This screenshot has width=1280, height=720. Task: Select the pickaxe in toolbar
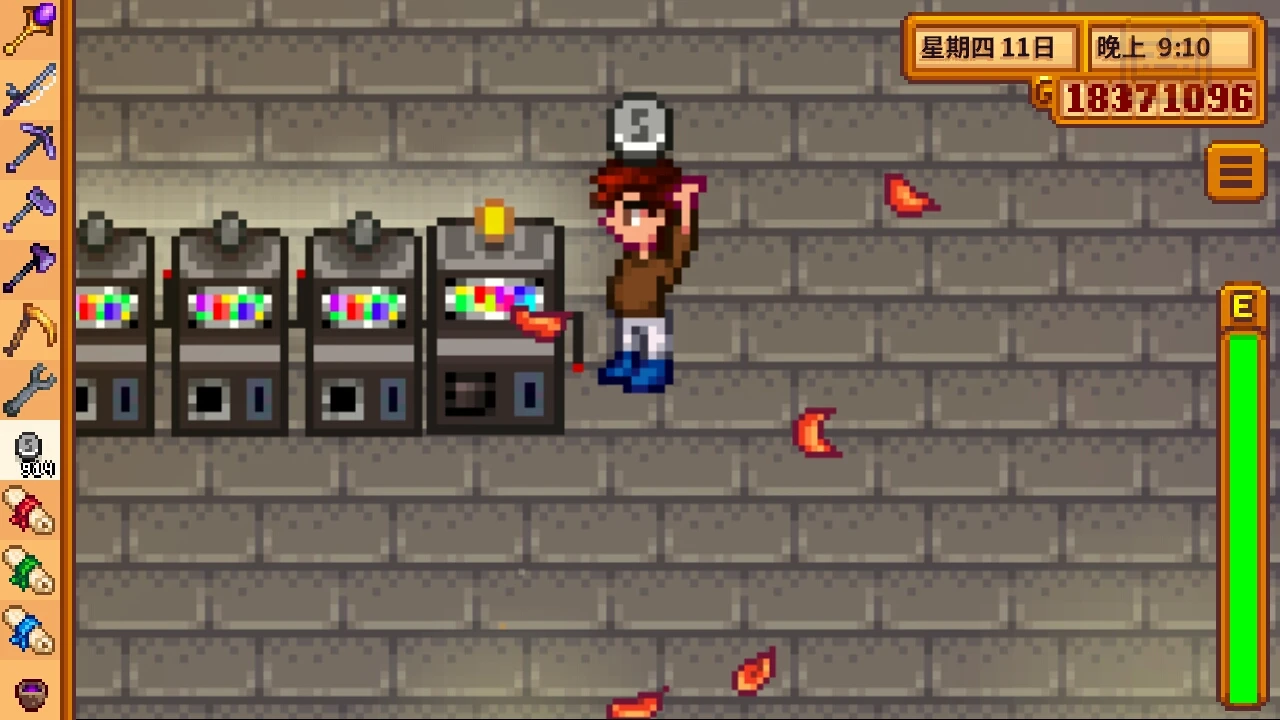click(30, 148)
